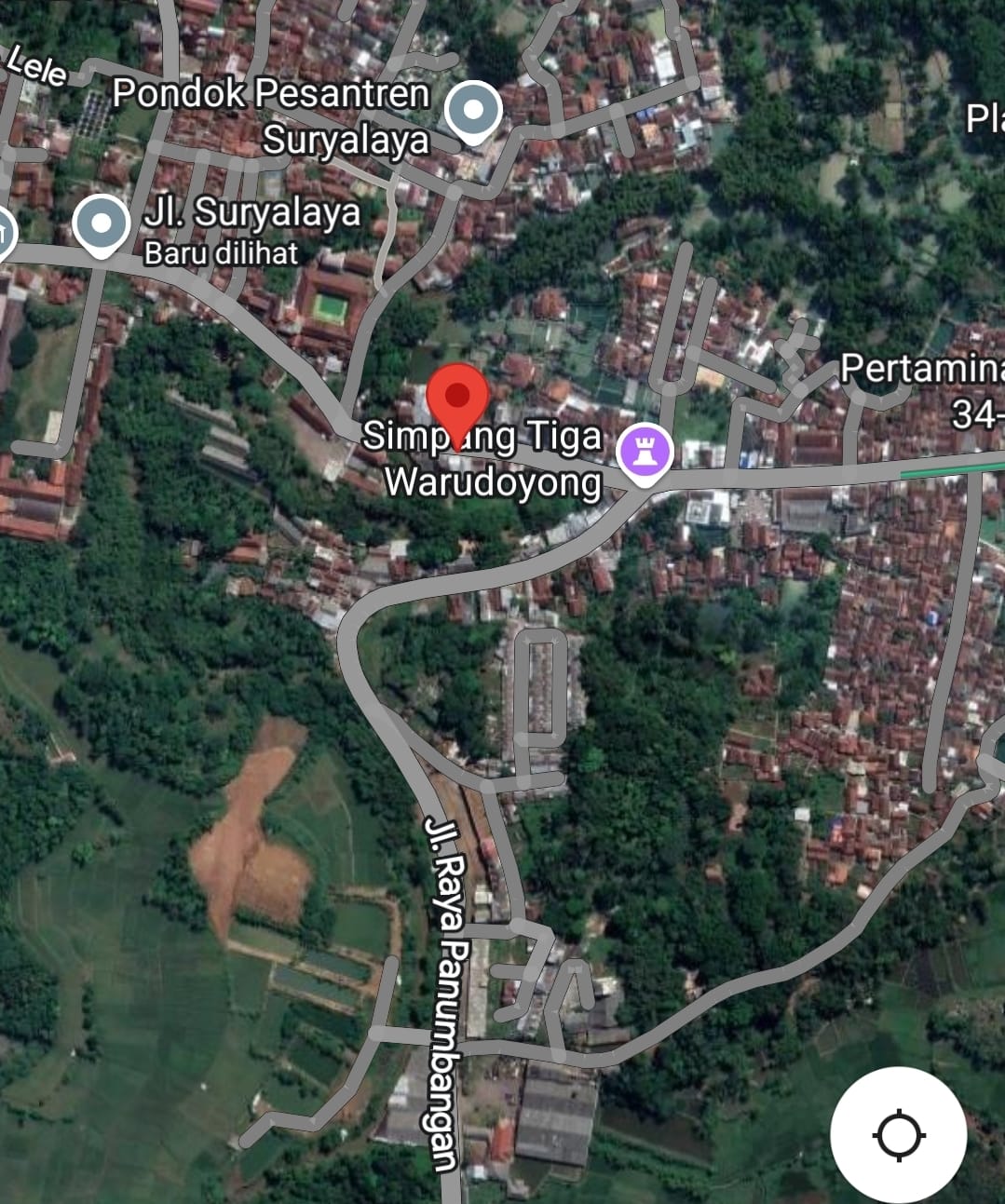Select the Jl. Suryalaya recently viewed pin
Image resolution: width=1005 pixels, height=1204 pixels.
tap(102, 223)
